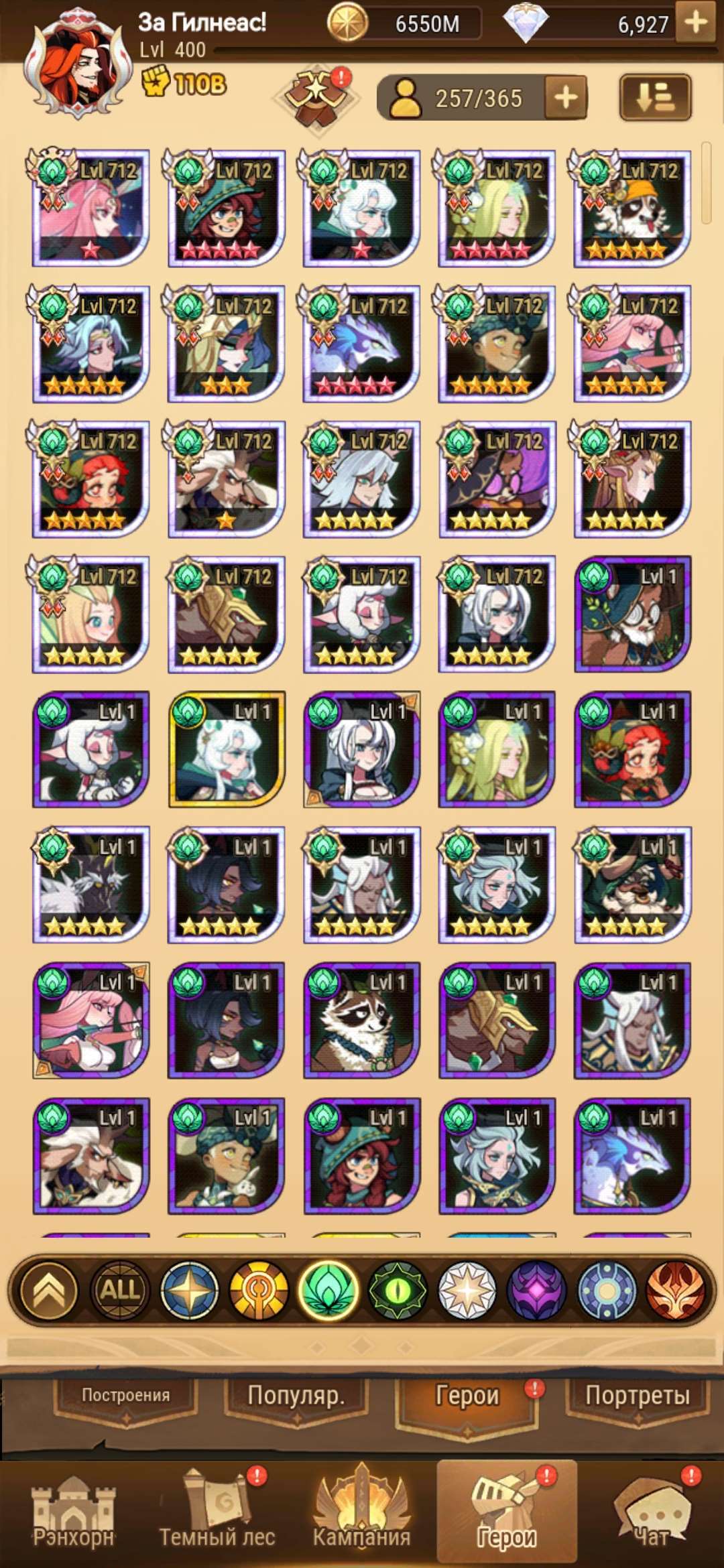The height and width of the screenshot is (1568, 724).
Task: Open the Lvl 1 raccoon hero card
Action: coord(362,1020)
